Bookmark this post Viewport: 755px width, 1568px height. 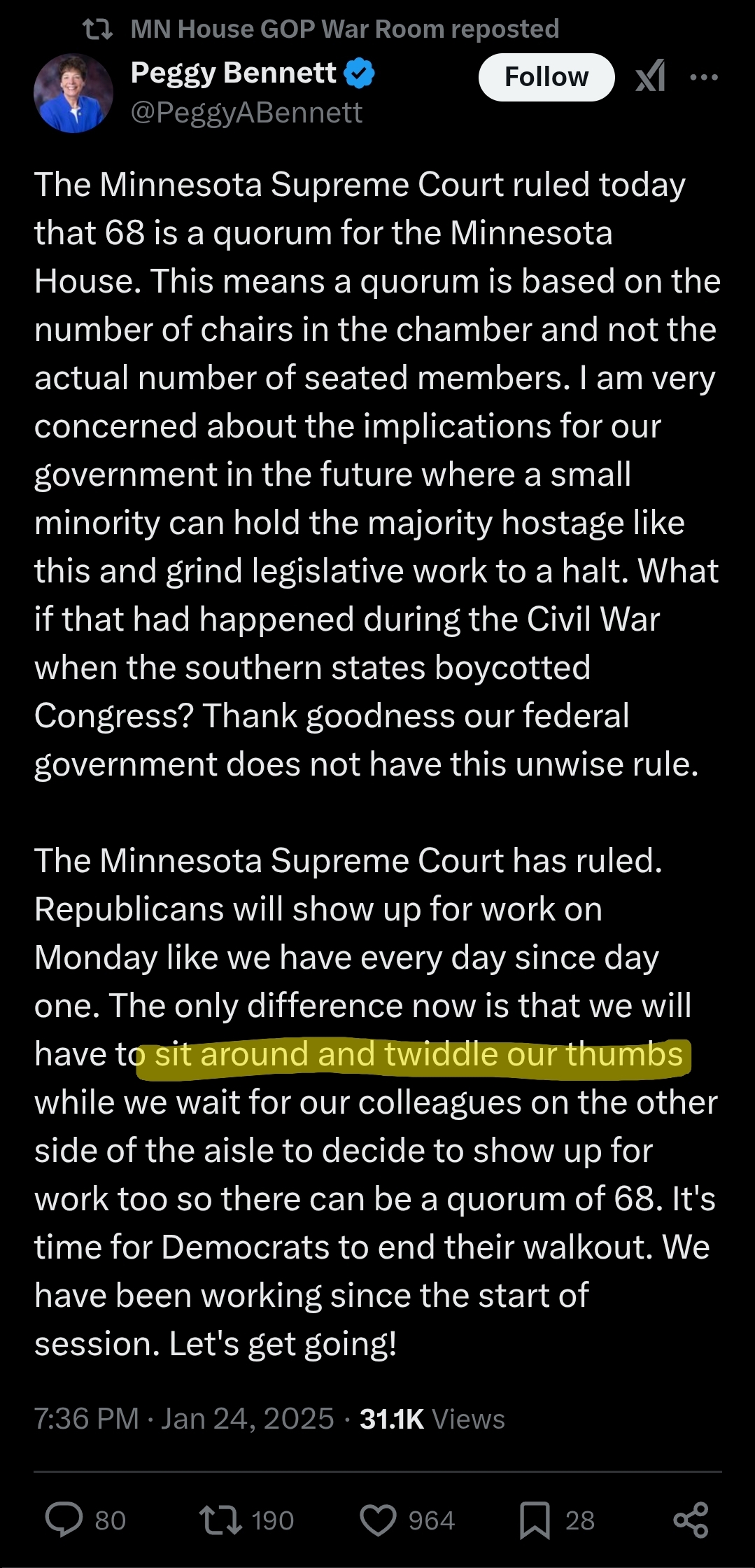pyautogui.click(x=535, y=1520)
